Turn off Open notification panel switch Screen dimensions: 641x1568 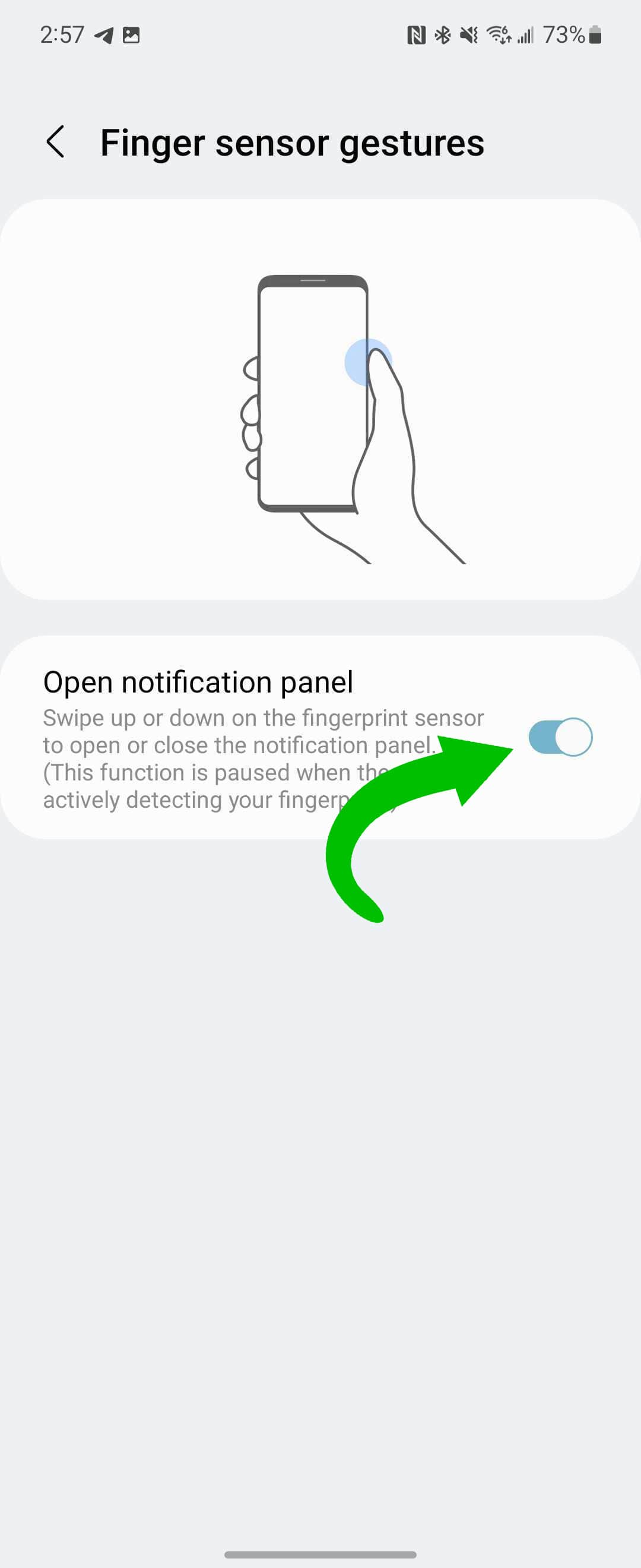(560, 737)
